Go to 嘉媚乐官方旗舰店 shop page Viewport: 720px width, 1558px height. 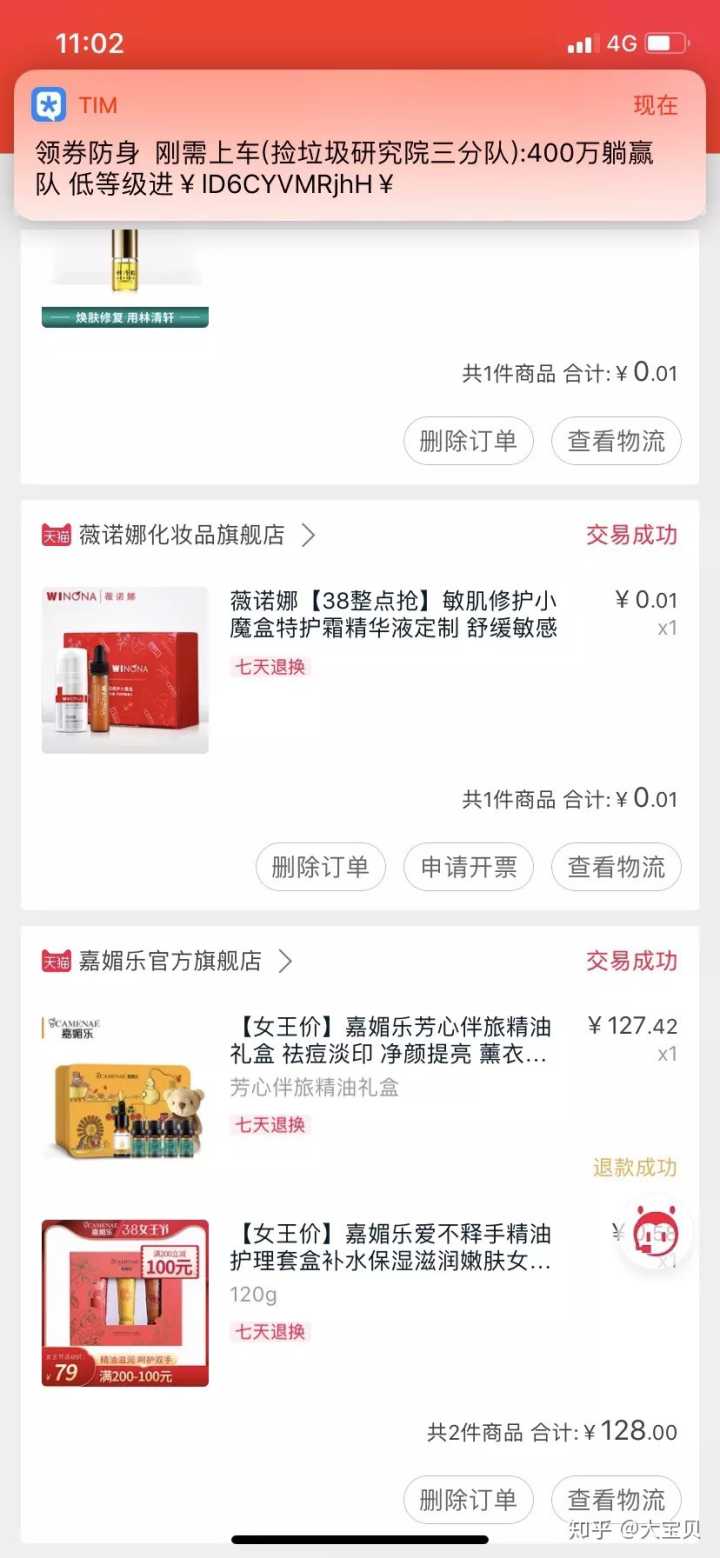point(163,961)
